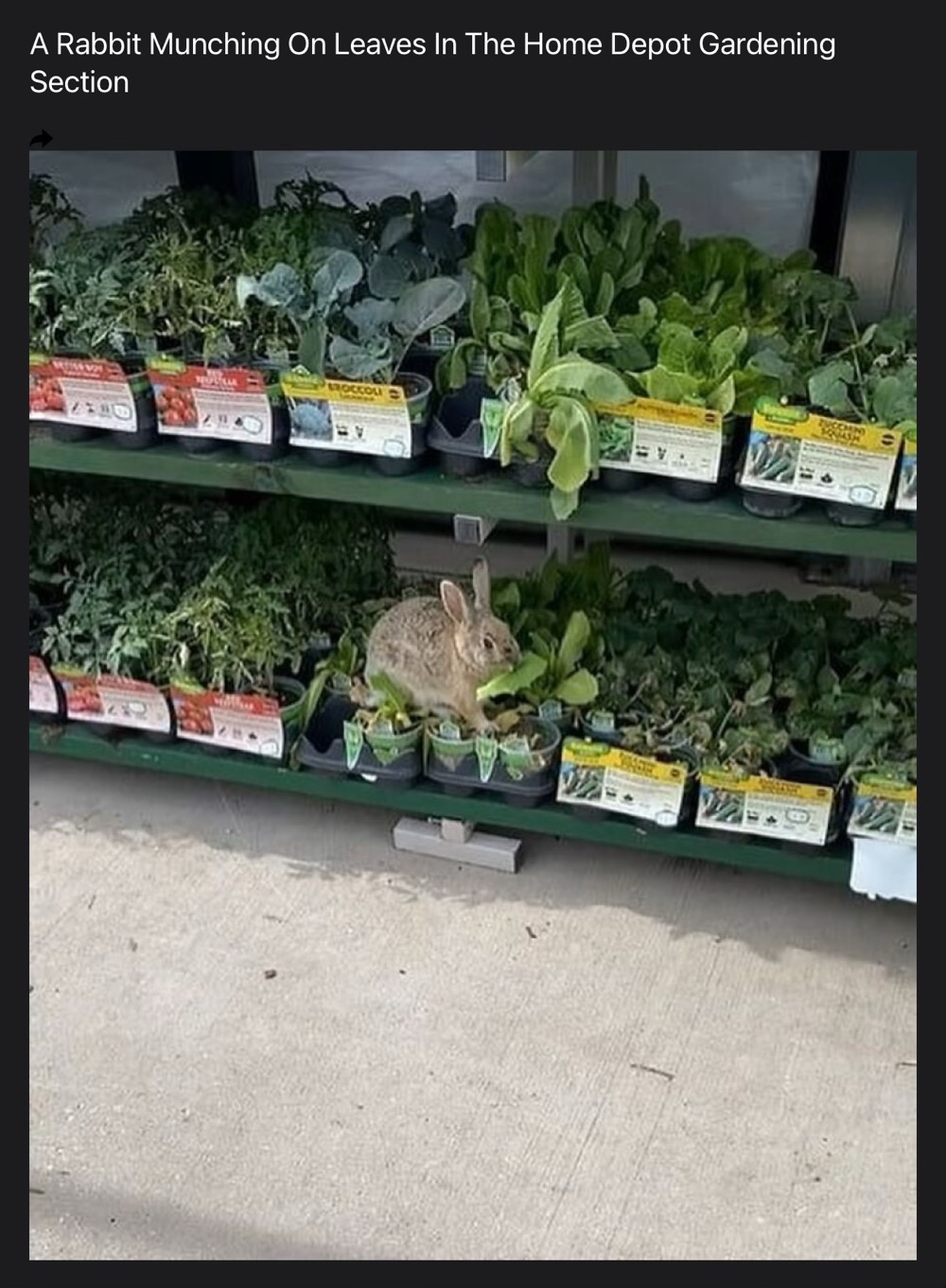Tap the share arrow icon

tap(41, 139)
